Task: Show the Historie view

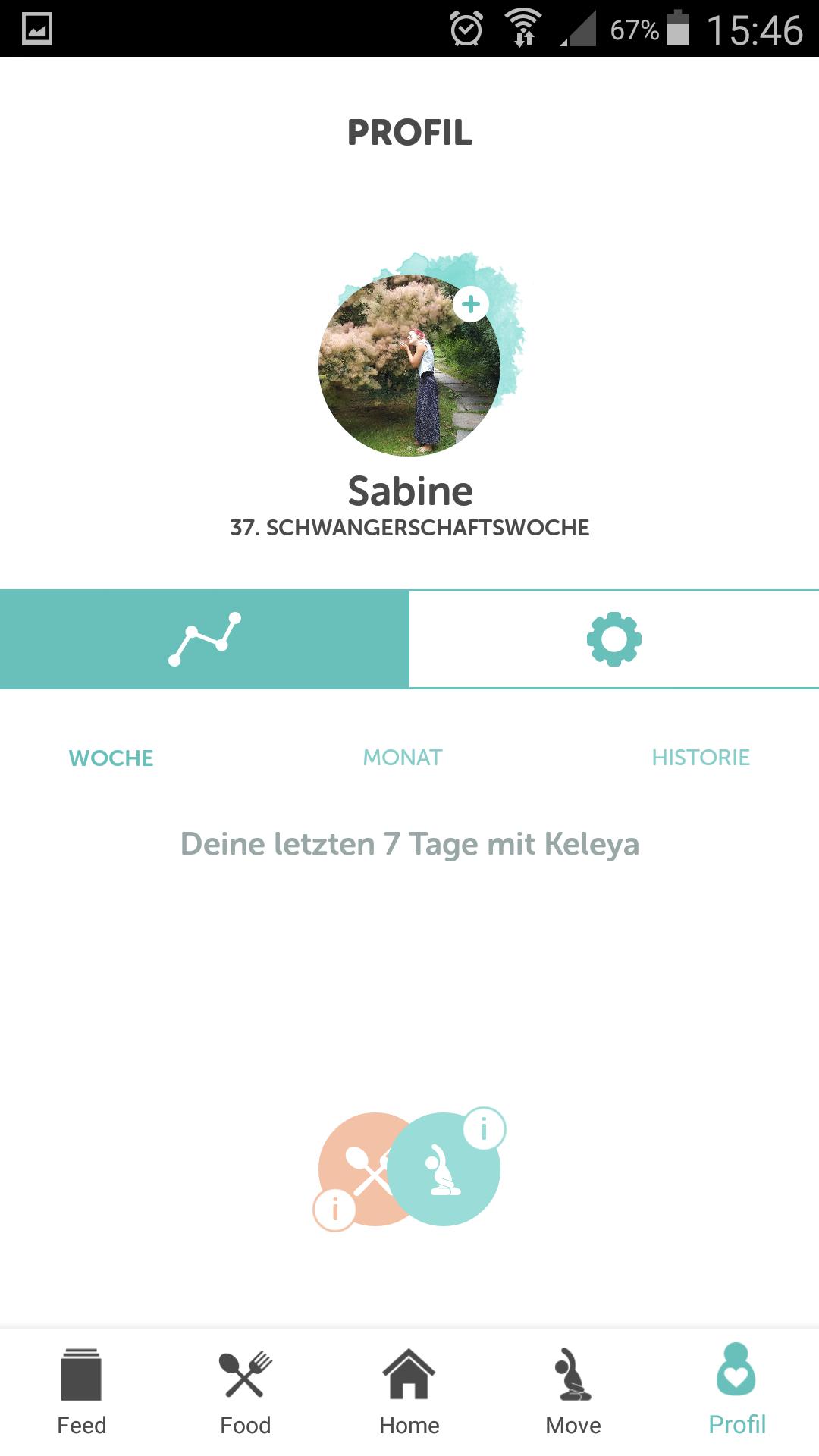Action: click(700, 758)
